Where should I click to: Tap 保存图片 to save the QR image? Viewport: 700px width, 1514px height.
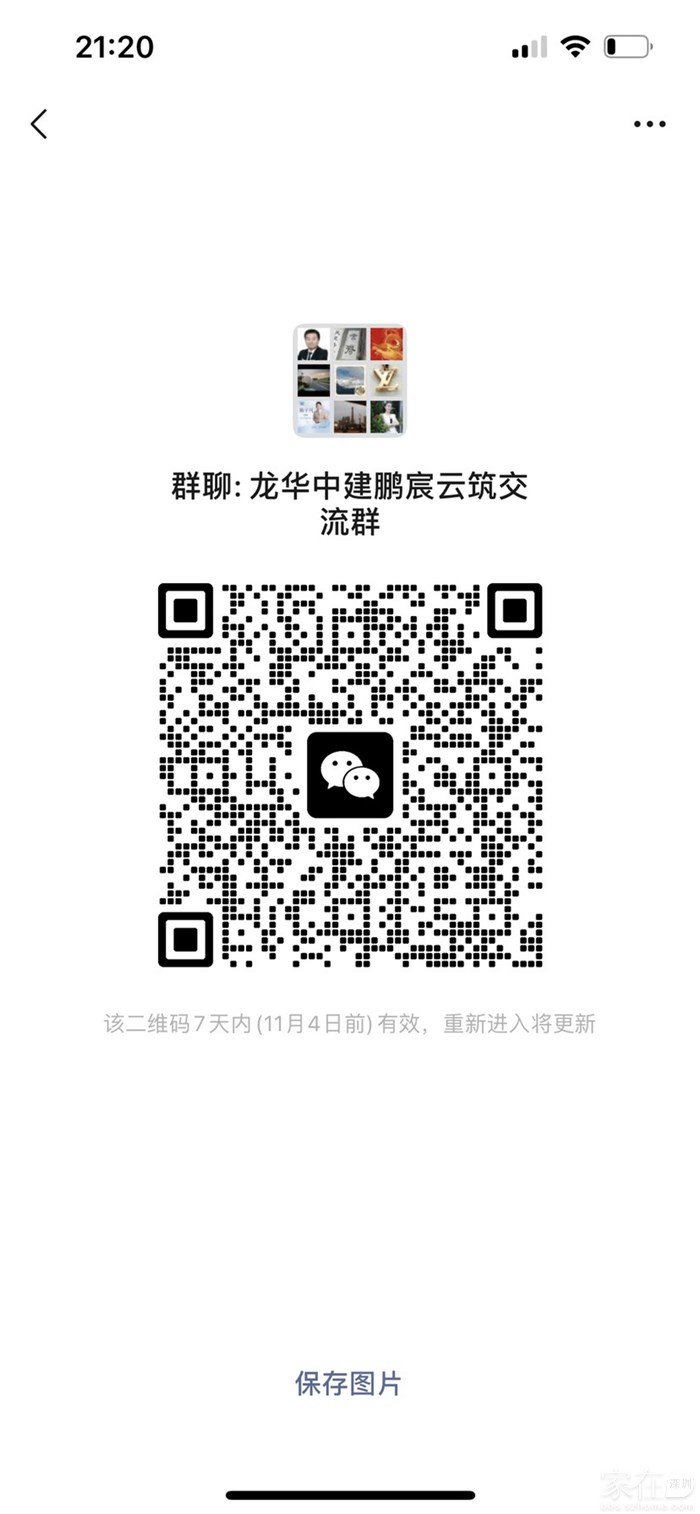point(348,1384)
